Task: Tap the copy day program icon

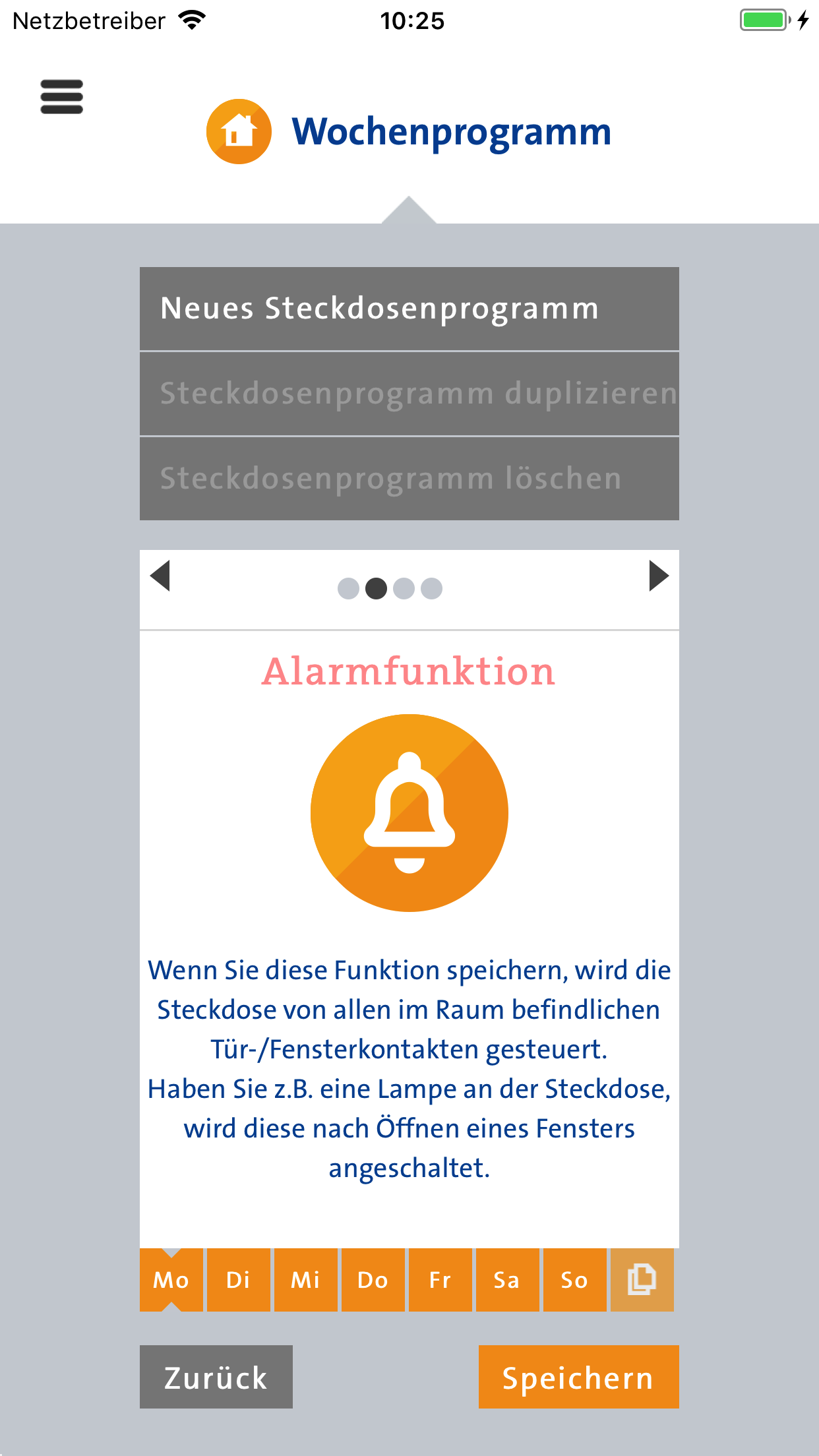Action: point(642,1280)
